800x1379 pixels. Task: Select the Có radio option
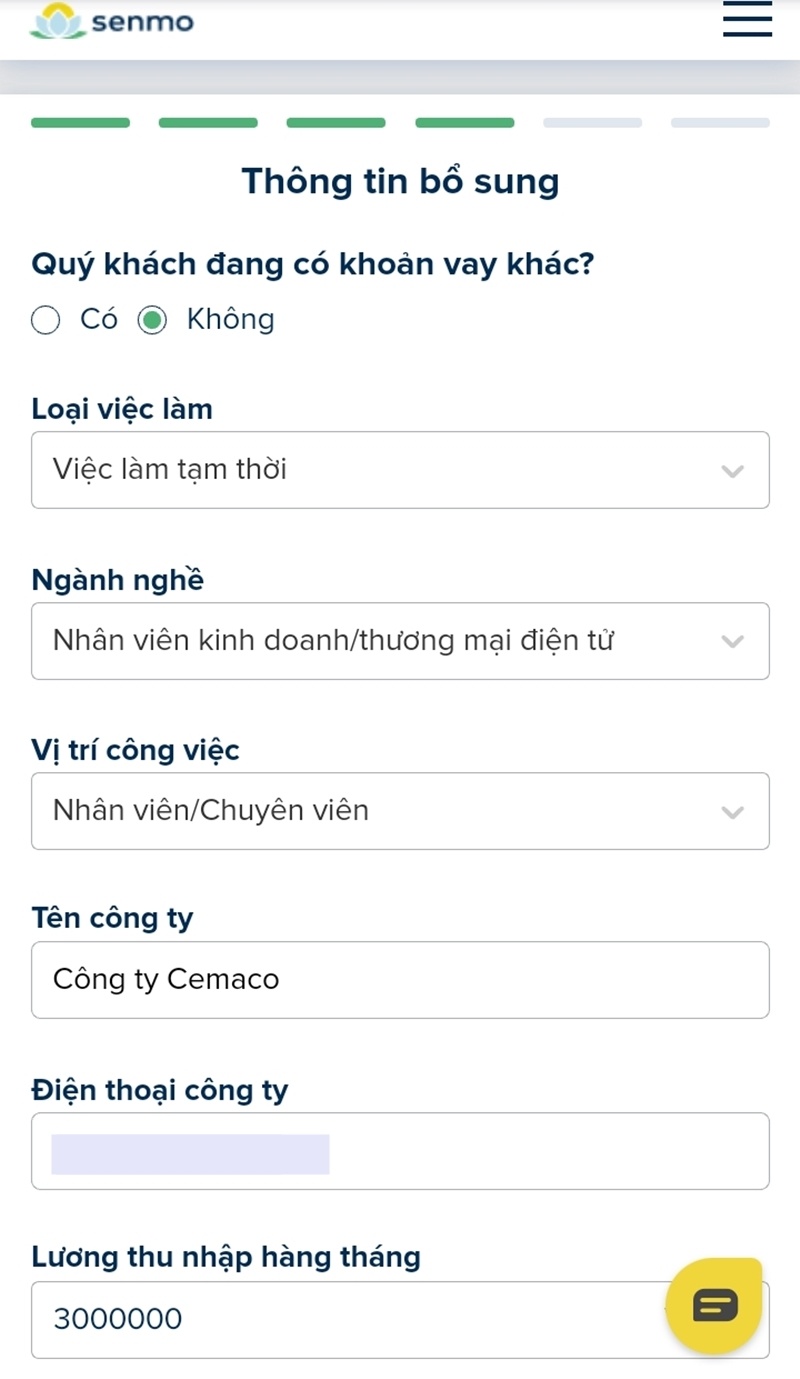click(x=45, y=320)
